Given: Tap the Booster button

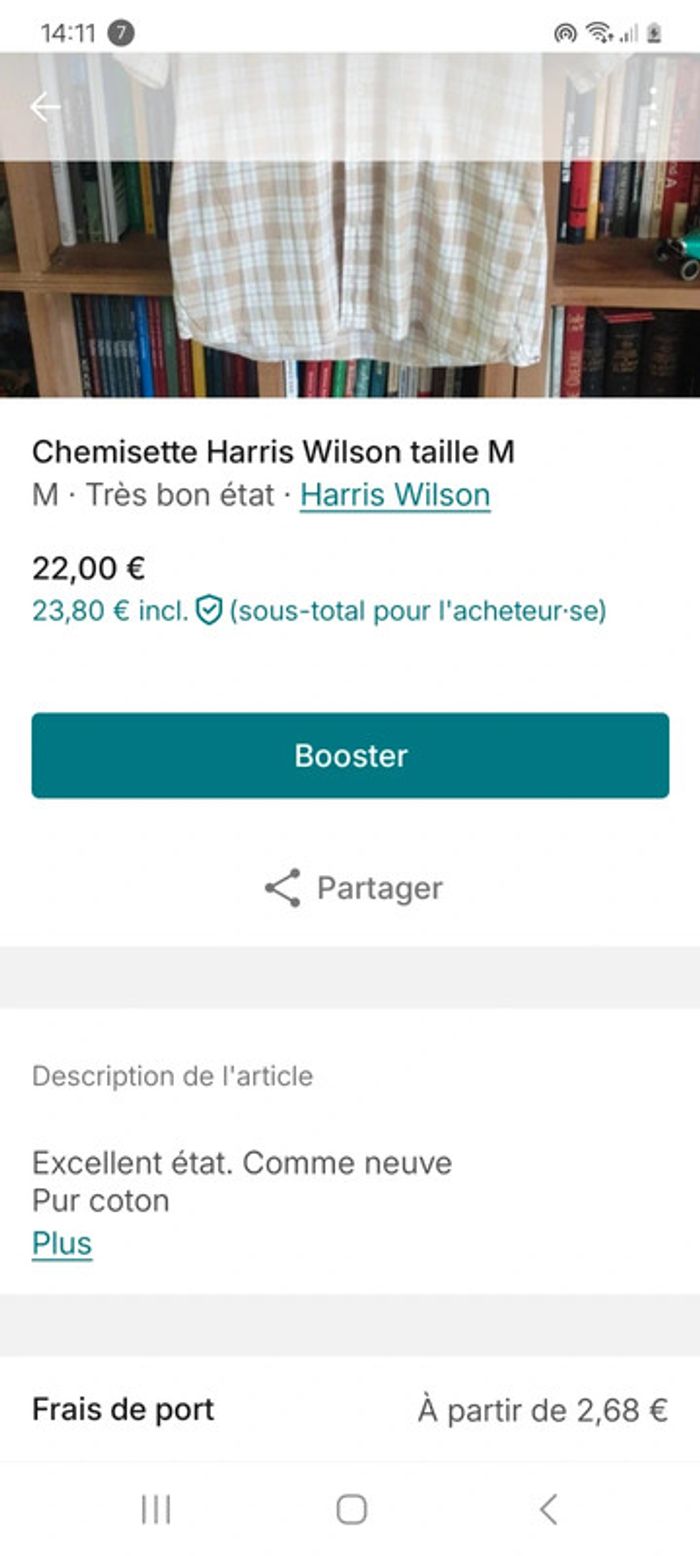Looking at the screenshot, I should (x=350, y=755).
